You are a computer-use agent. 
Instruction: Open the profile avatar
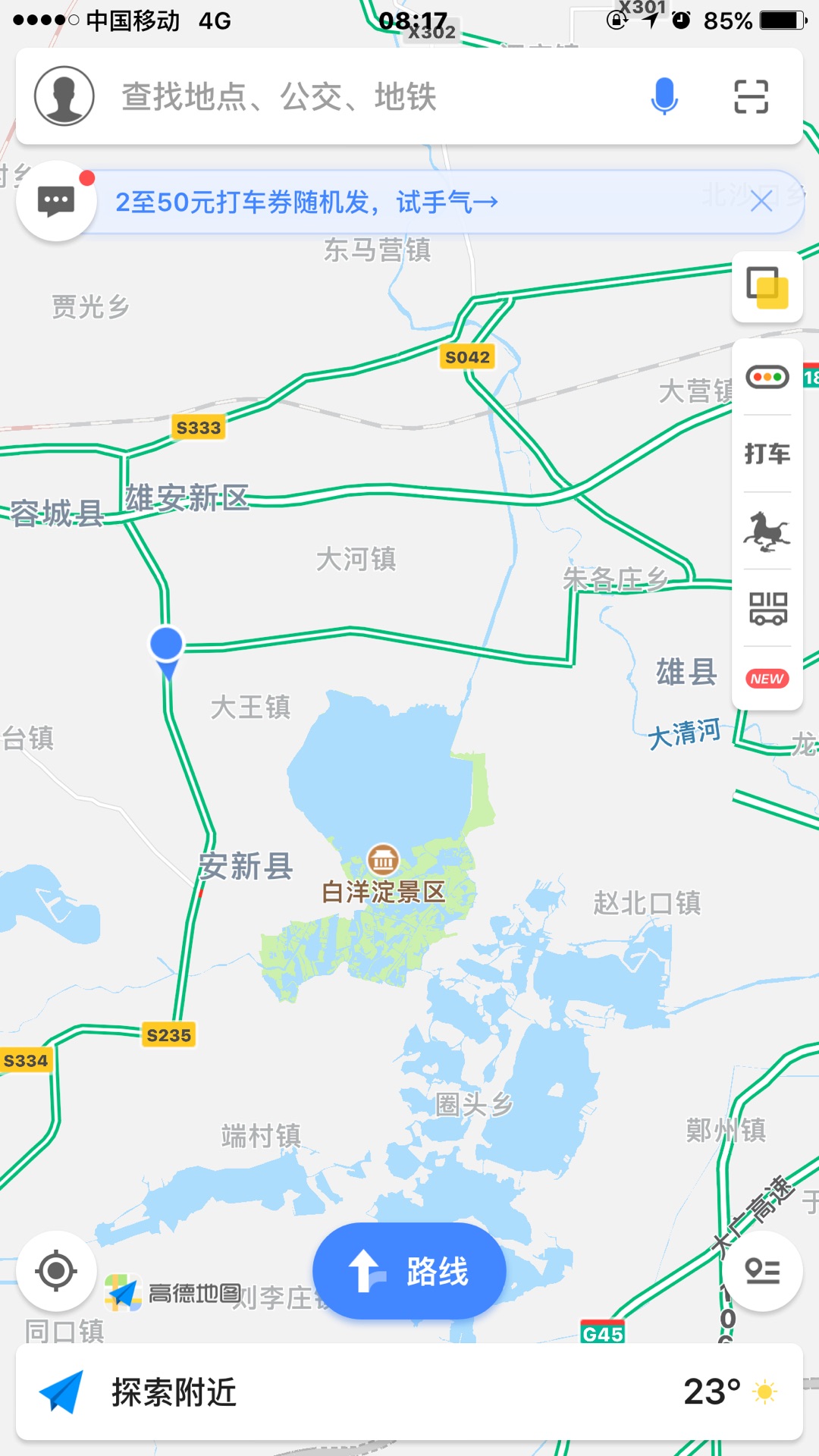64,96
